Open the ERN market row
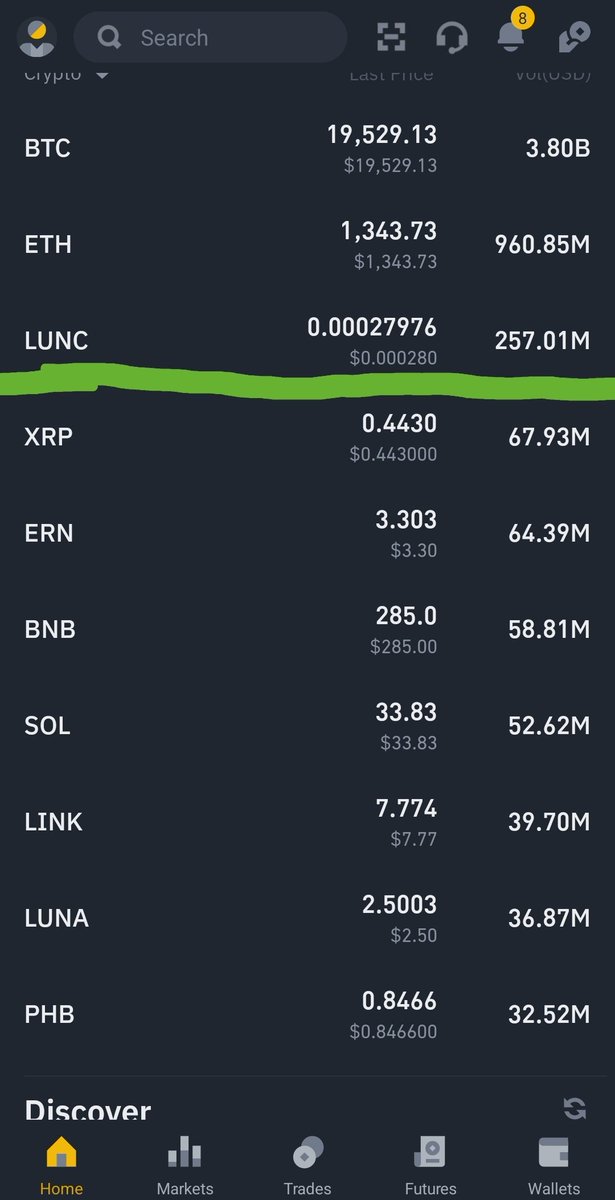Image resolution: width=615 pixels, height=1200 pixels. click(307, 533)
